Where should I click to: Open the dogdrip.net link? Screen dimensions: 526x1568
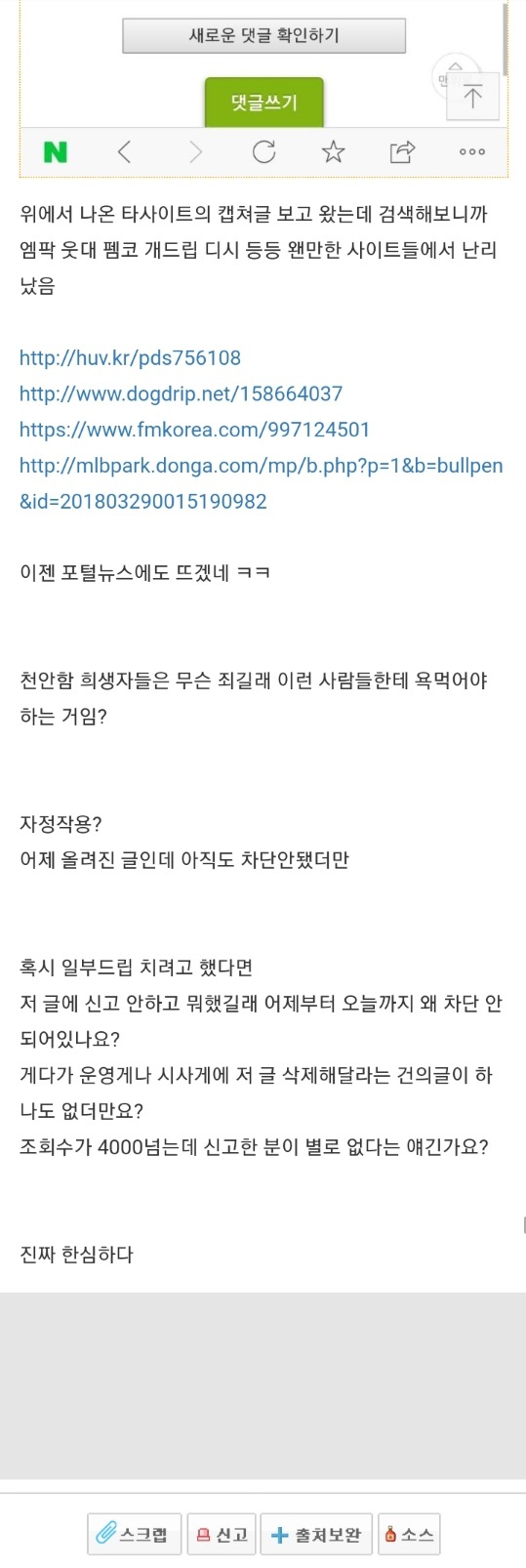click(181, 393)
